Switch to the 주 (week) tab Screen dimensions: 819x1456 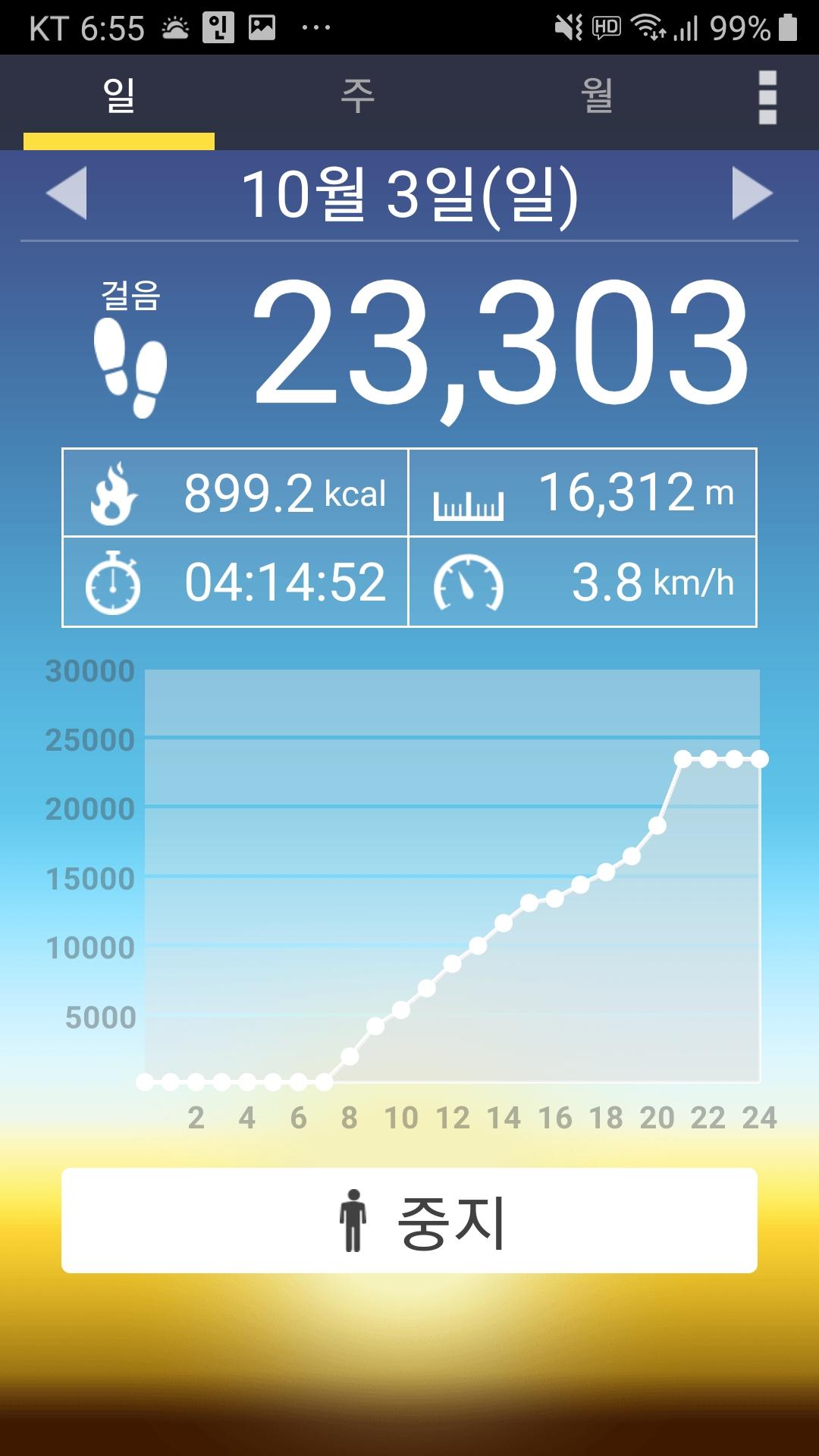point(357,97)
